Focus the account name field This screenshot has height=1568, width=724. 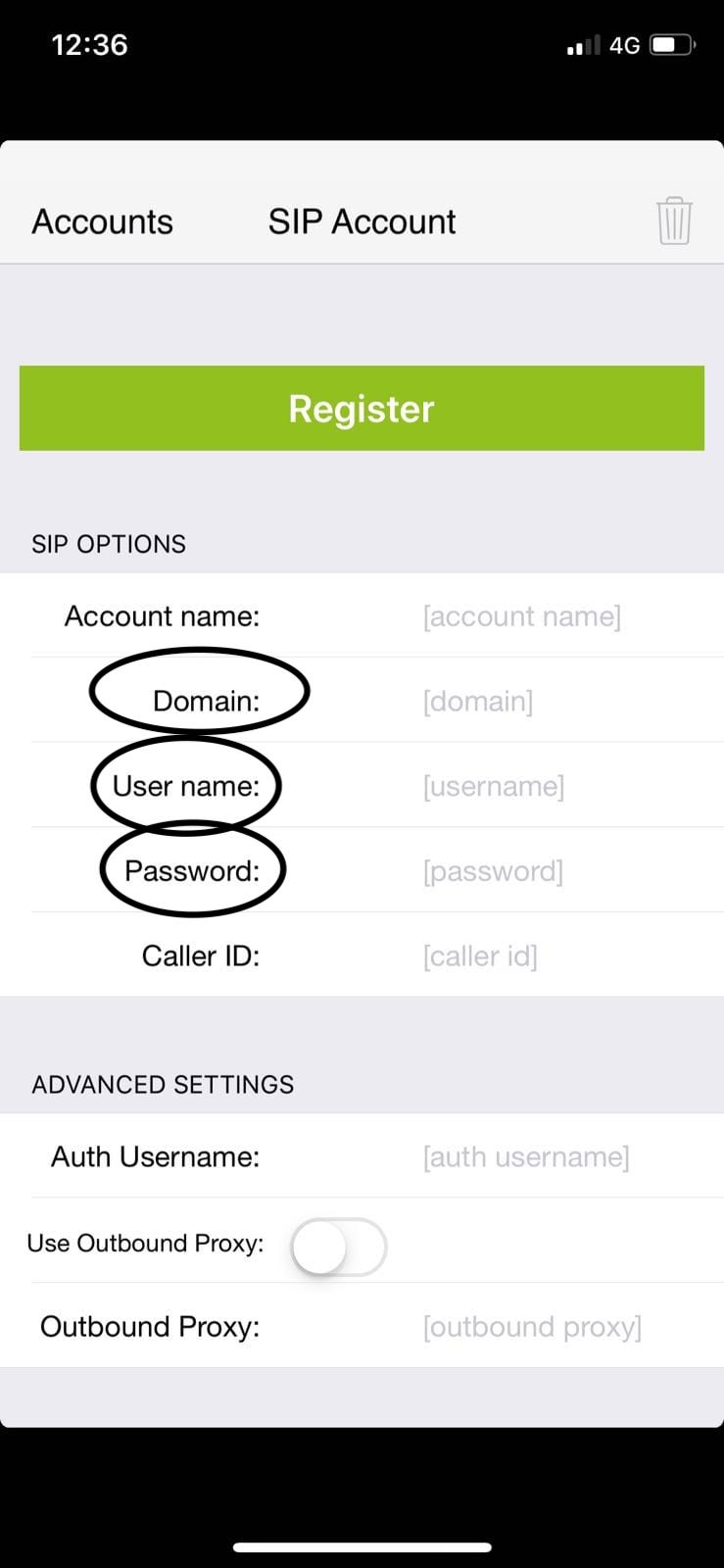click(x=521, y=616)
